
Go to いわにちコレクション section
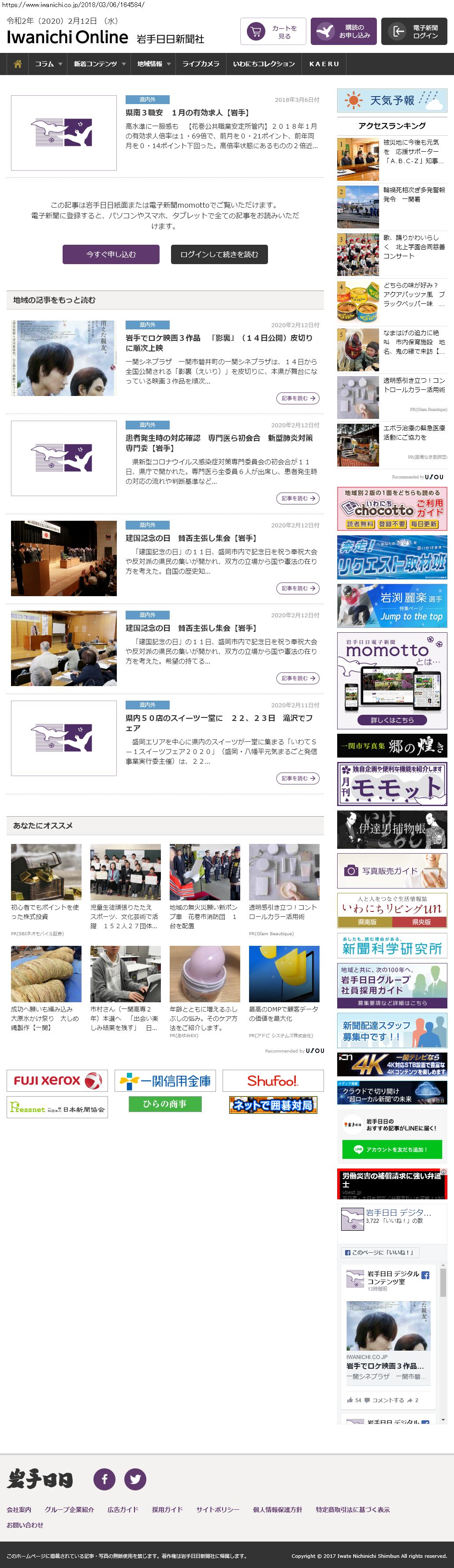point(264,64)
